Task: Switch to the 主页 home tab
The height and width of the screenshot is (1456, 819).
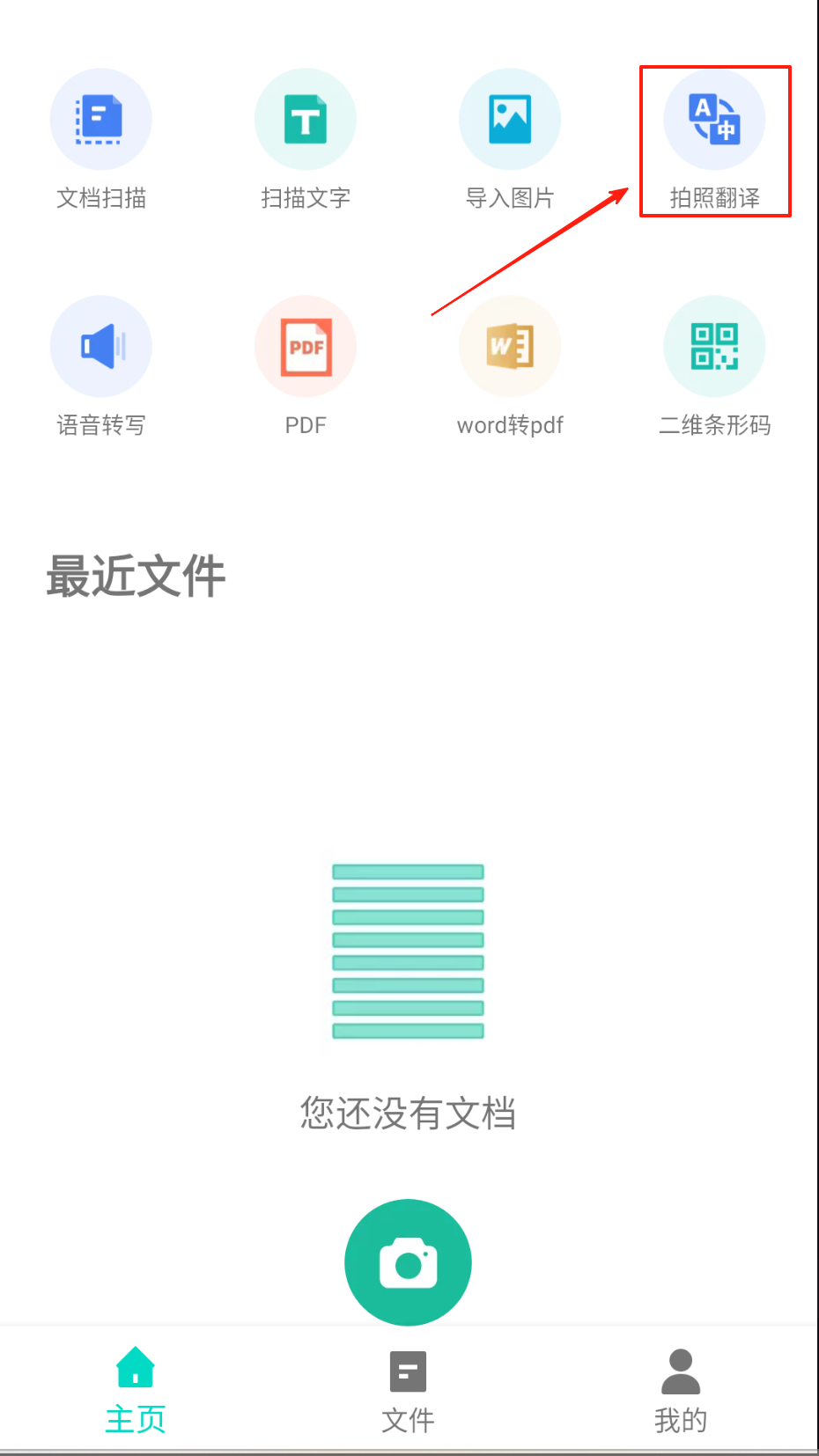Action: tap(136, 1389)
